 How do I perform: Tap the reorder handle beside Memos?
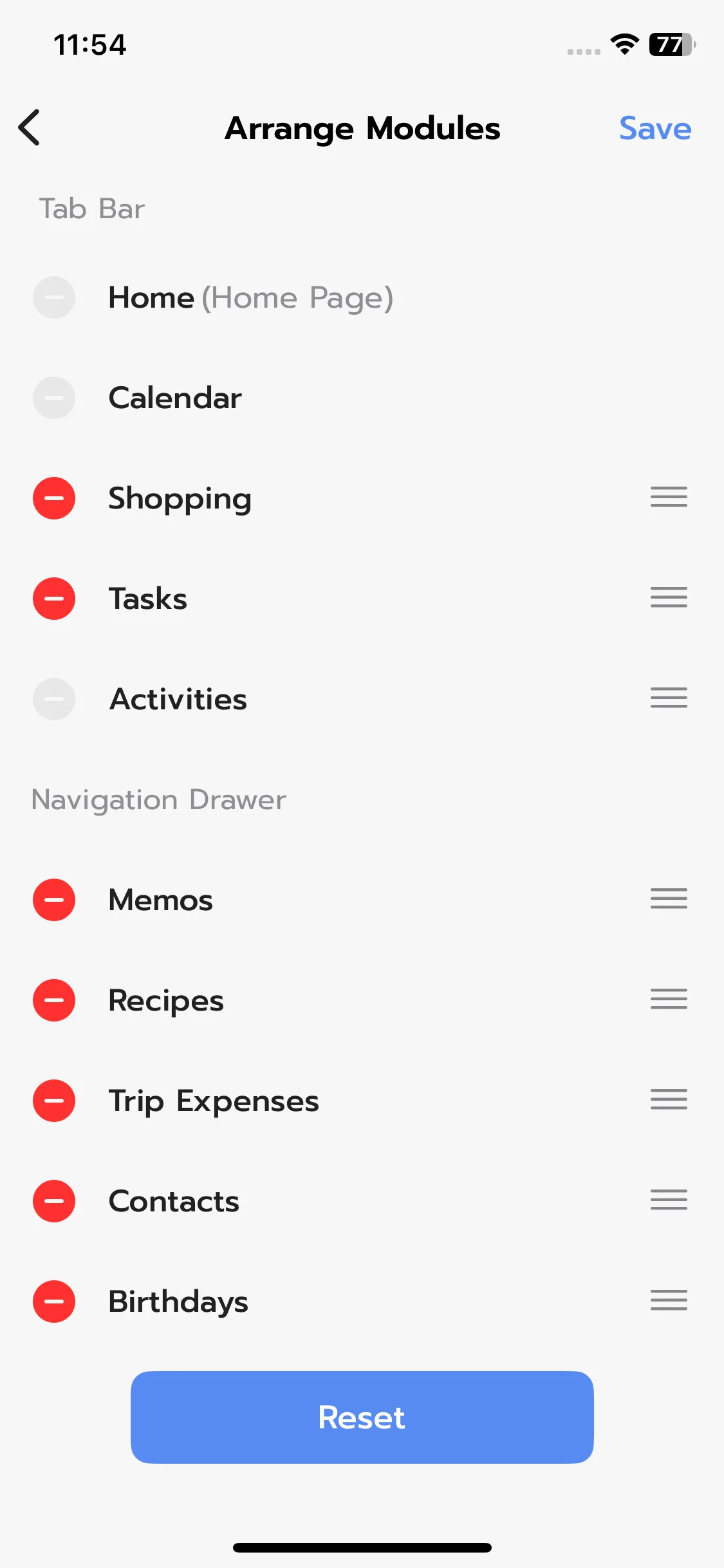(669, 899)
